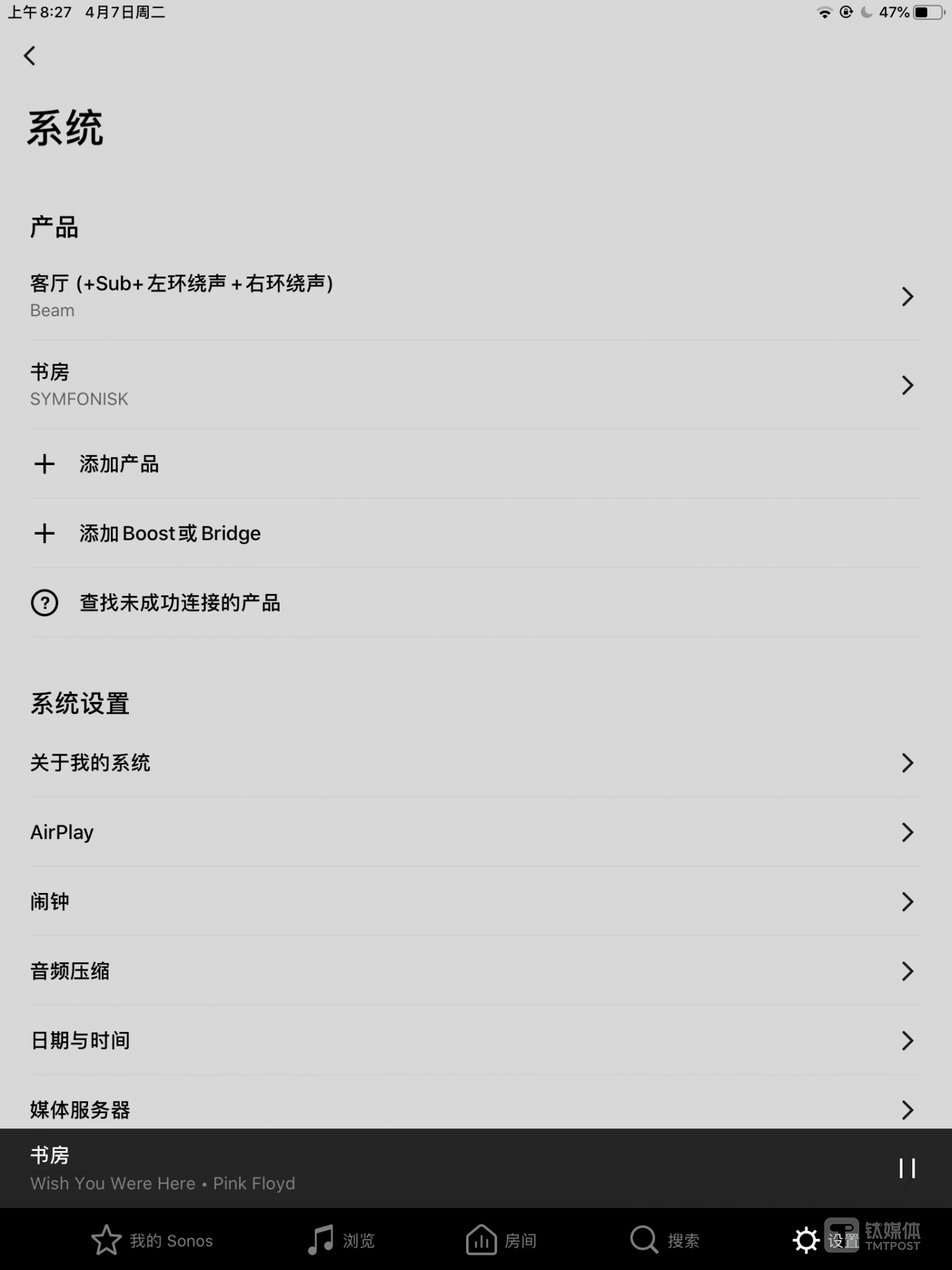Tap 添加产品 to add a product
The width and height of the screenshot is (952, 1270).
tap(119, 464)
